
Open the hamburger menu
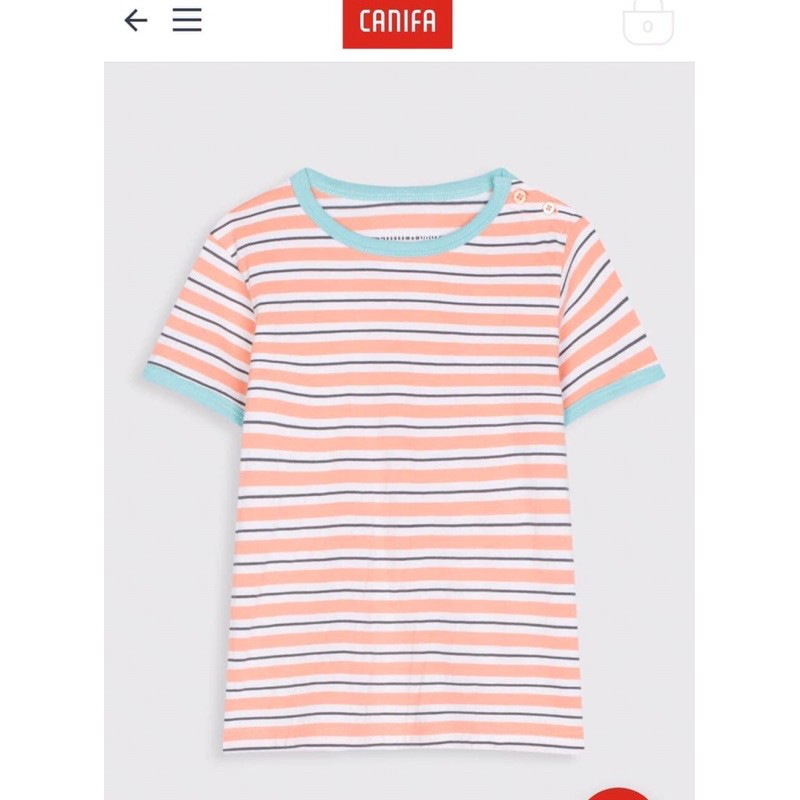187,20
